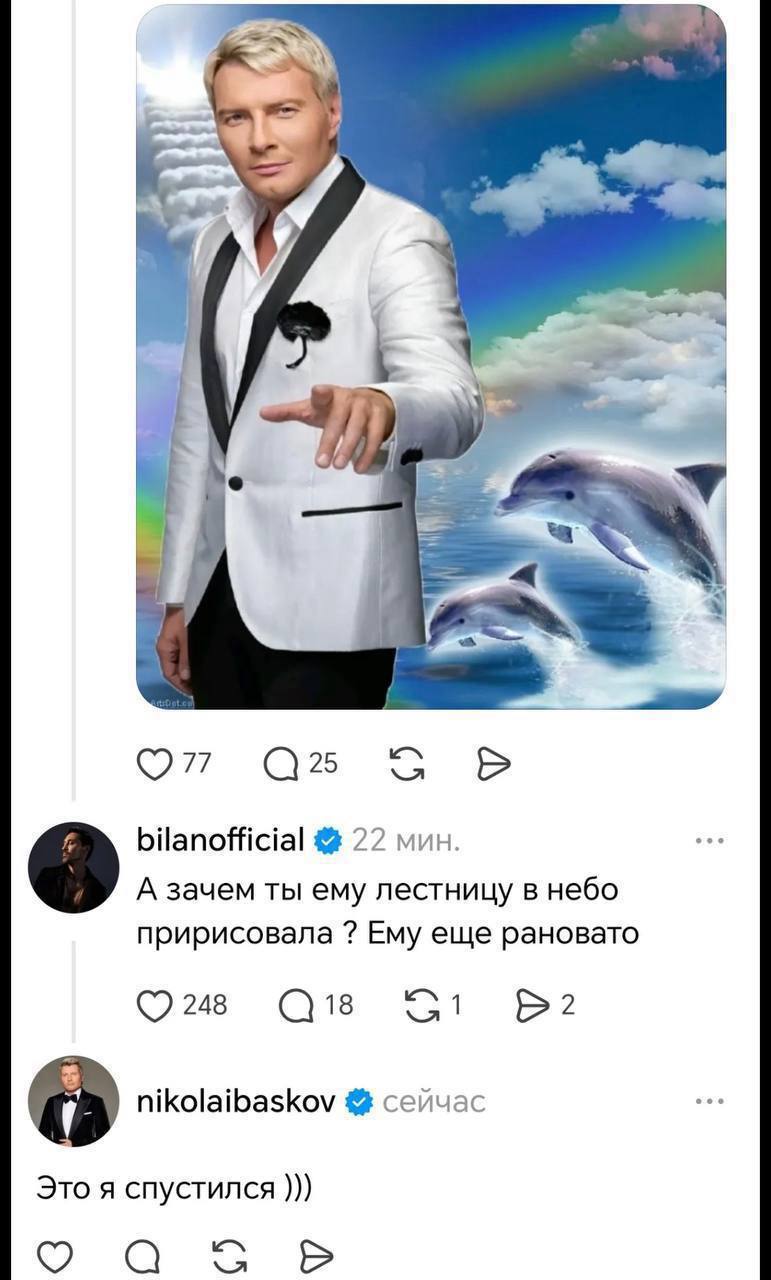Share the image post
771x1280 pixels.
[494, 765]
